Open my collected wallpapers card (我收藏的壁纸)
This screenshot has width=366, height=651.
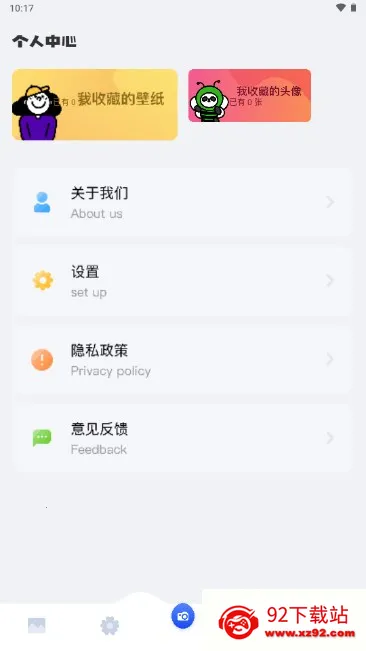coord(95,105)
